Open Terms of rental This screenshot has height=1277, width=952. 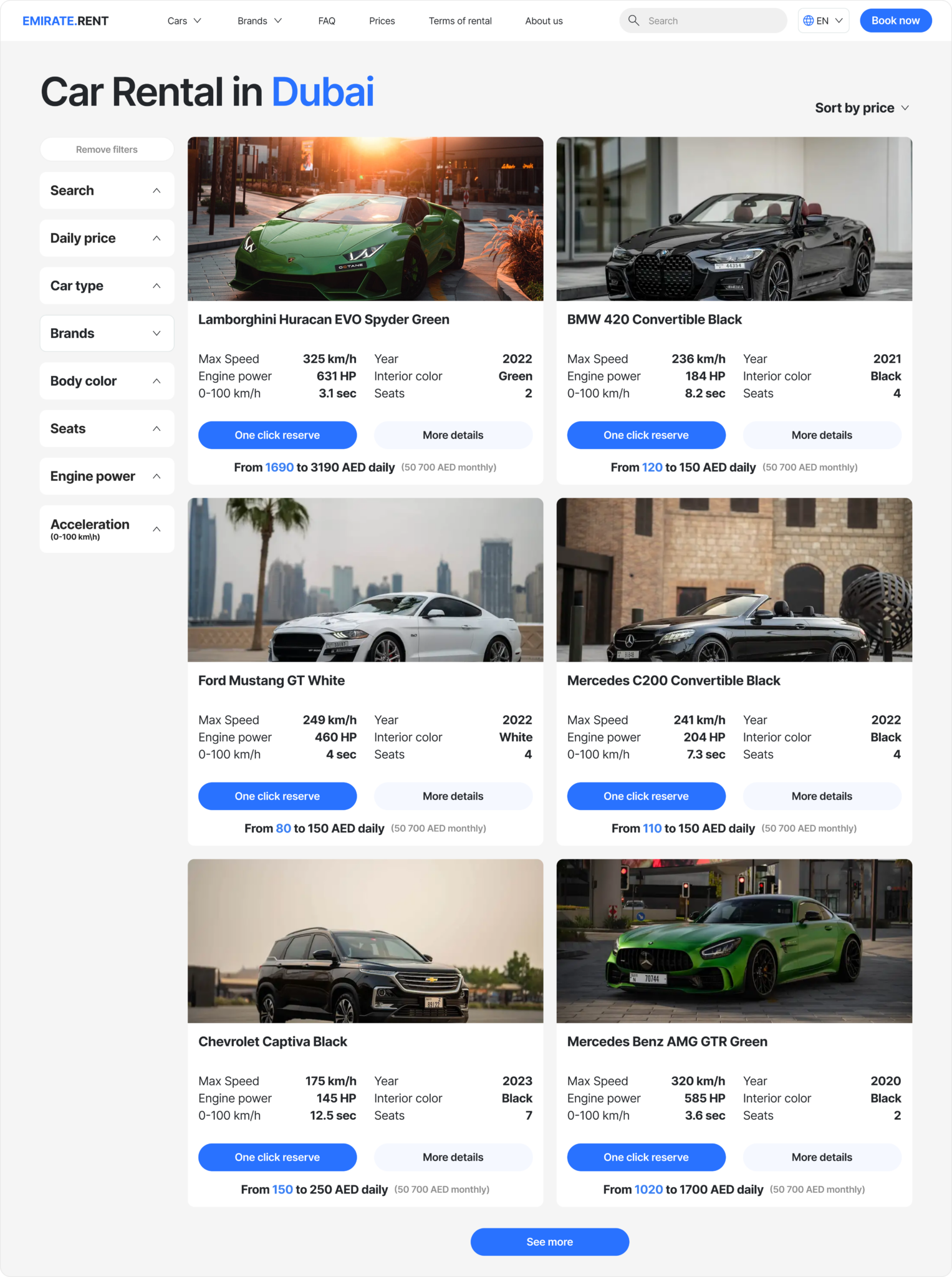[459, 21]
